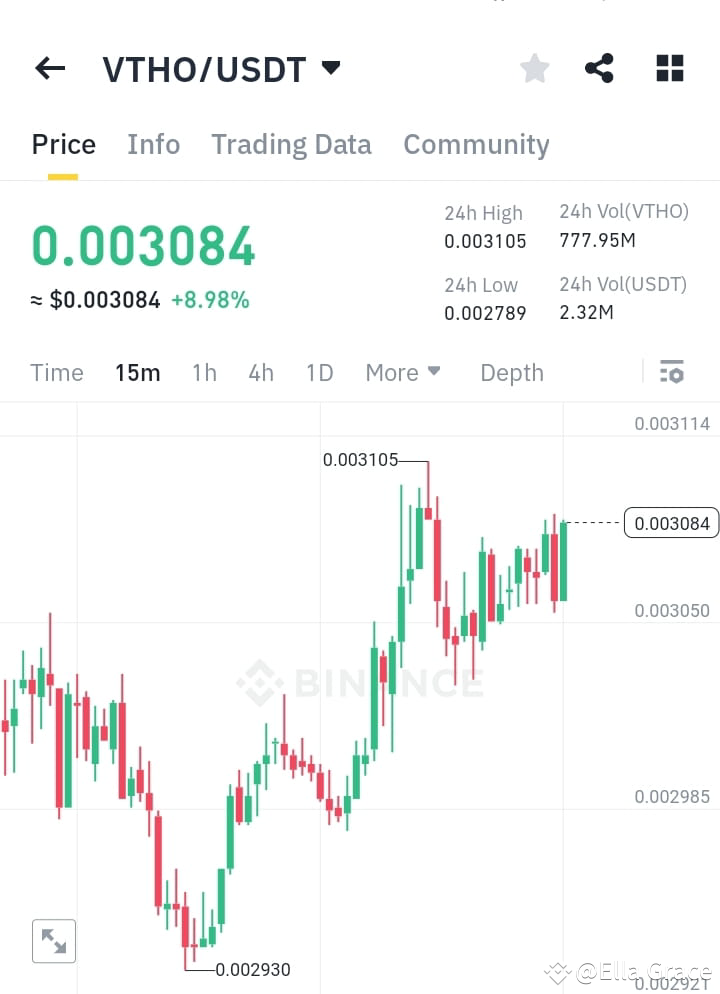
Task: Add VTHO/USDT to favorites via star icon
Action: (x=534, y=68)
